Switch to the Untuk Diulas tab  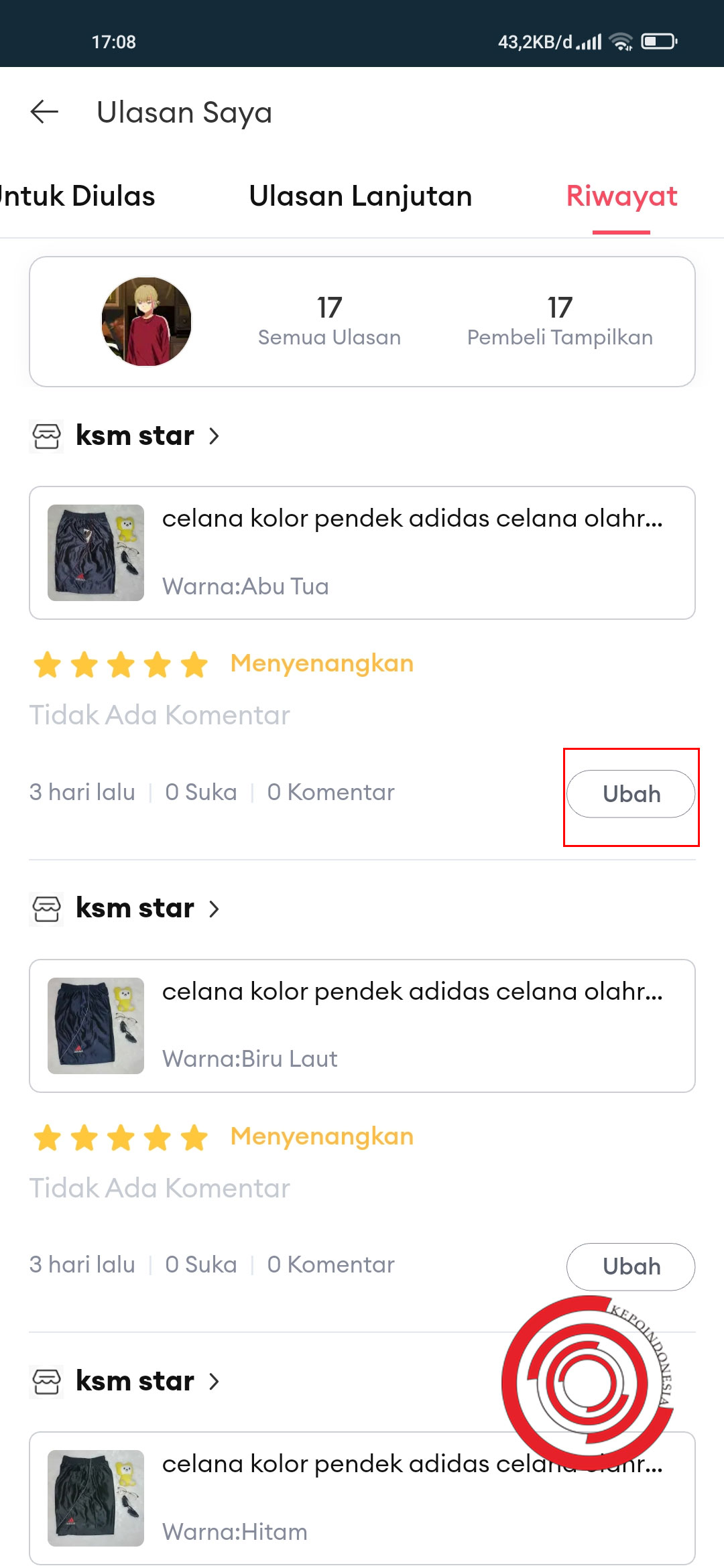77,196
